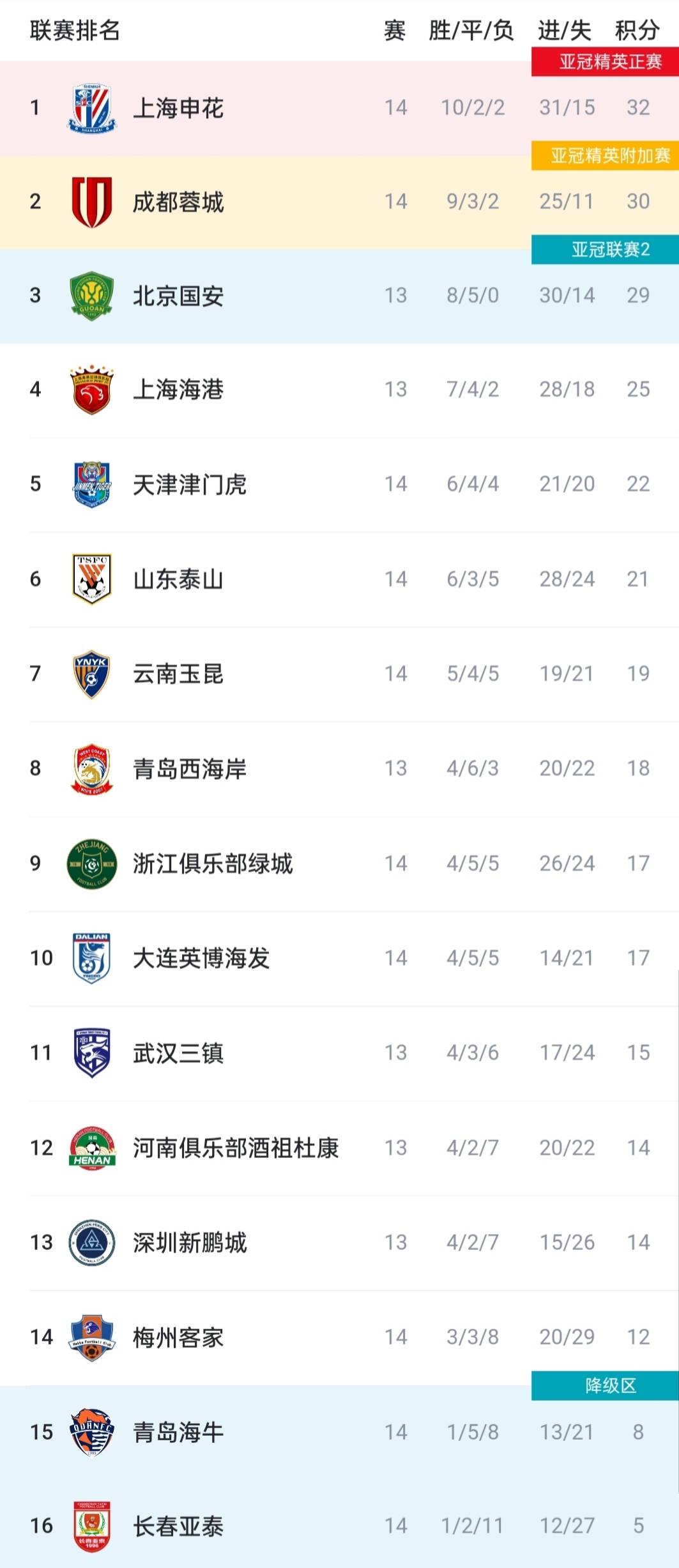Screen dimensions: 679x1568
Task: View the 长春亚泰 team row
Action: (x=178, y=1526)
